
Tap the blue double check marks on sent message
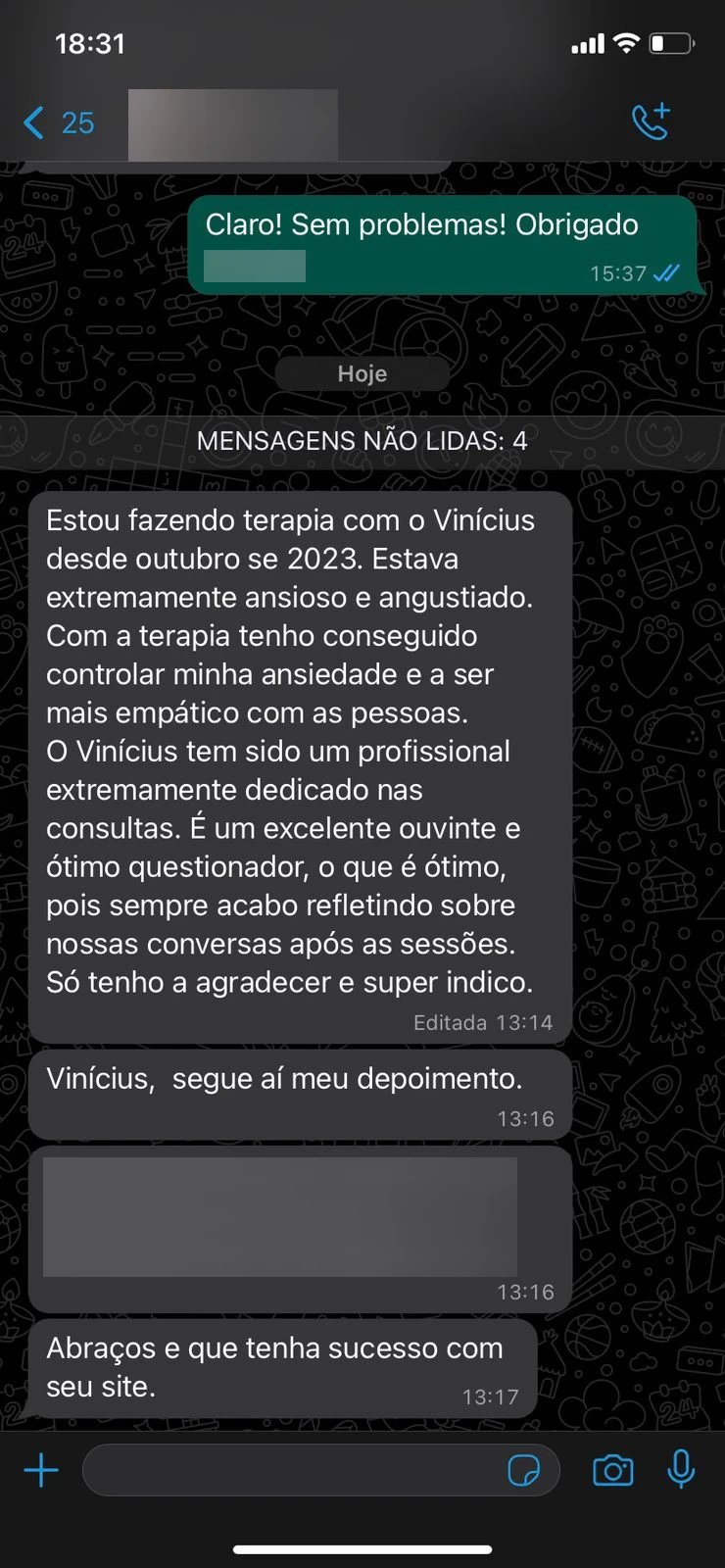click(664, 273)
